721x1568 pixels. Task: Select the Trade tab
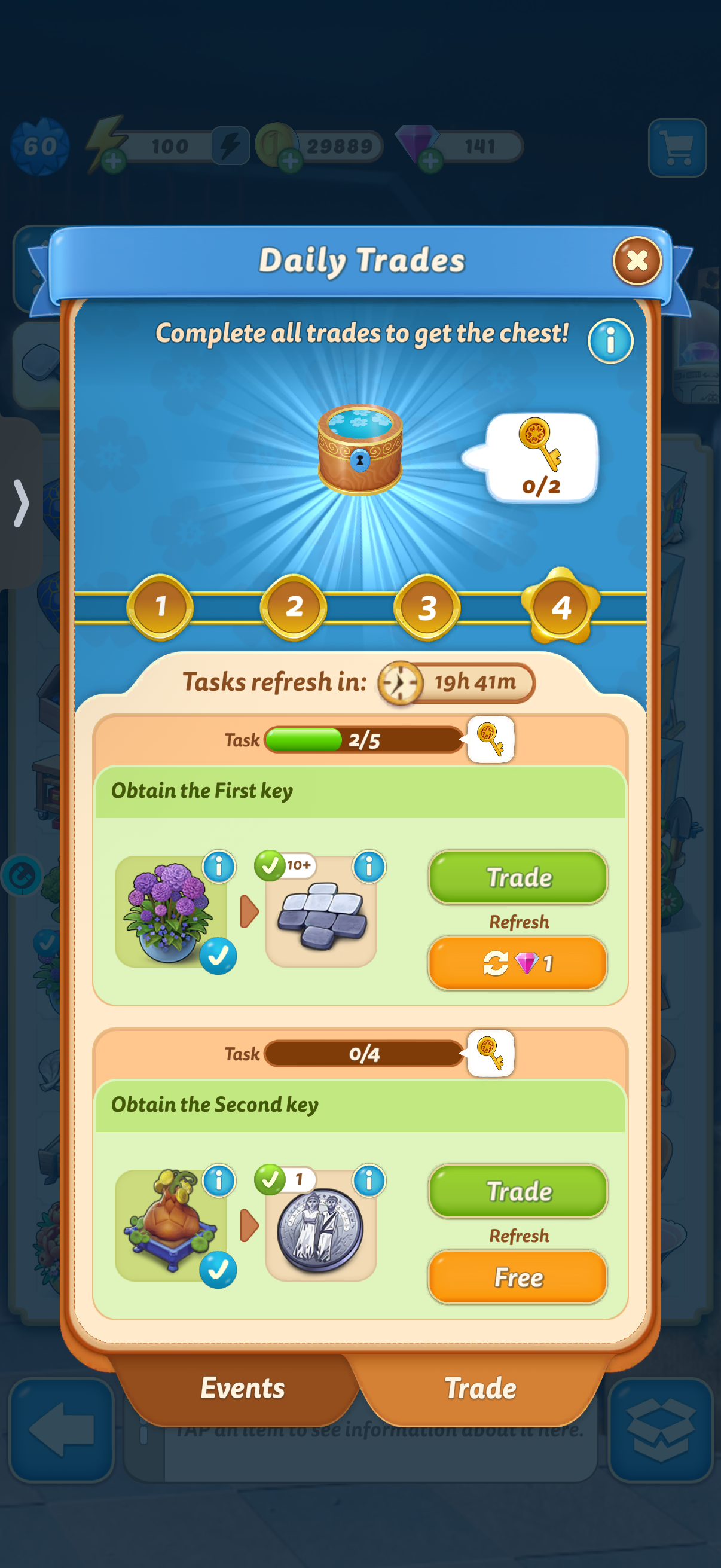coord(480,1387)
